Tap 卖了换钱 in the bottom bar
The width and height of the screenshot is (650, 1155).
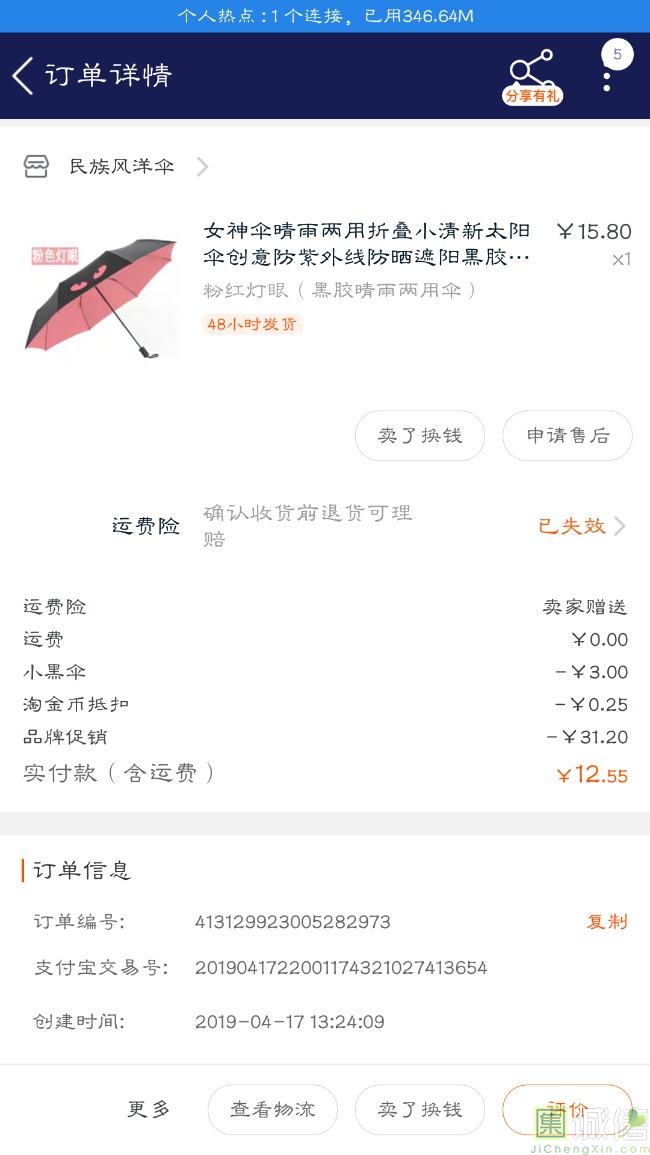pyautogui.click(x=420, y=1109)
